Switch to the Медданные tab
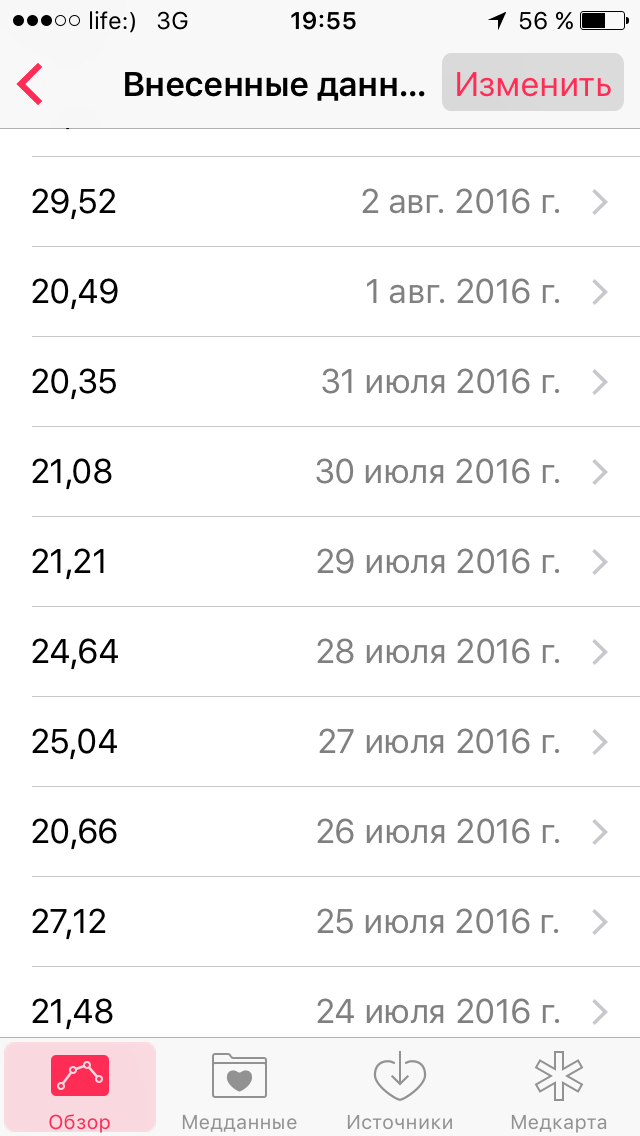 [239, 1088]
